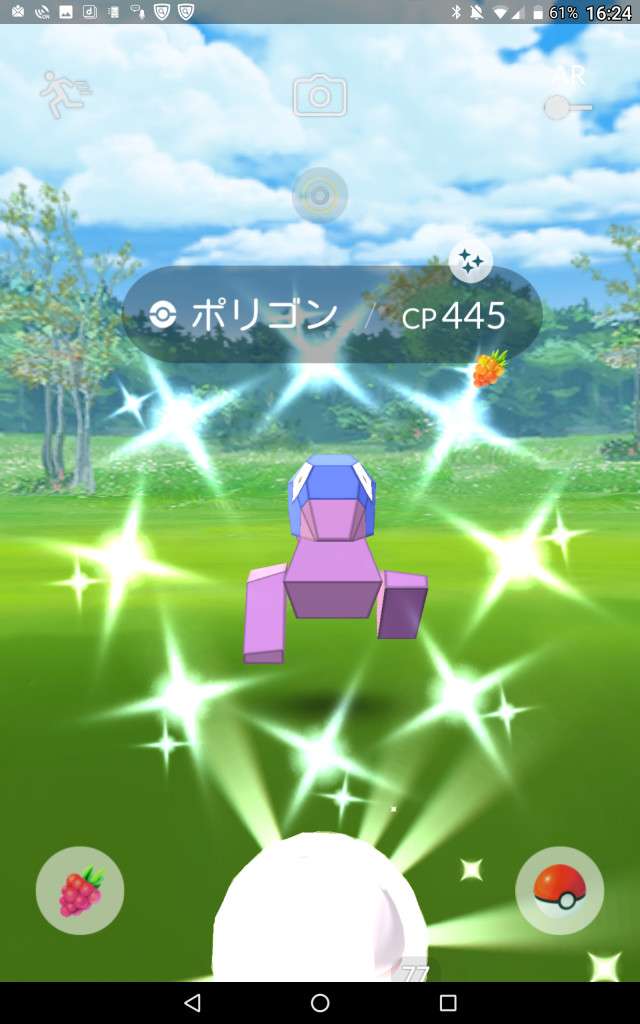The width and height of the screenshot is (640, 1024).
Task: Go back using the navigation bar
Action: point(192,1002)
